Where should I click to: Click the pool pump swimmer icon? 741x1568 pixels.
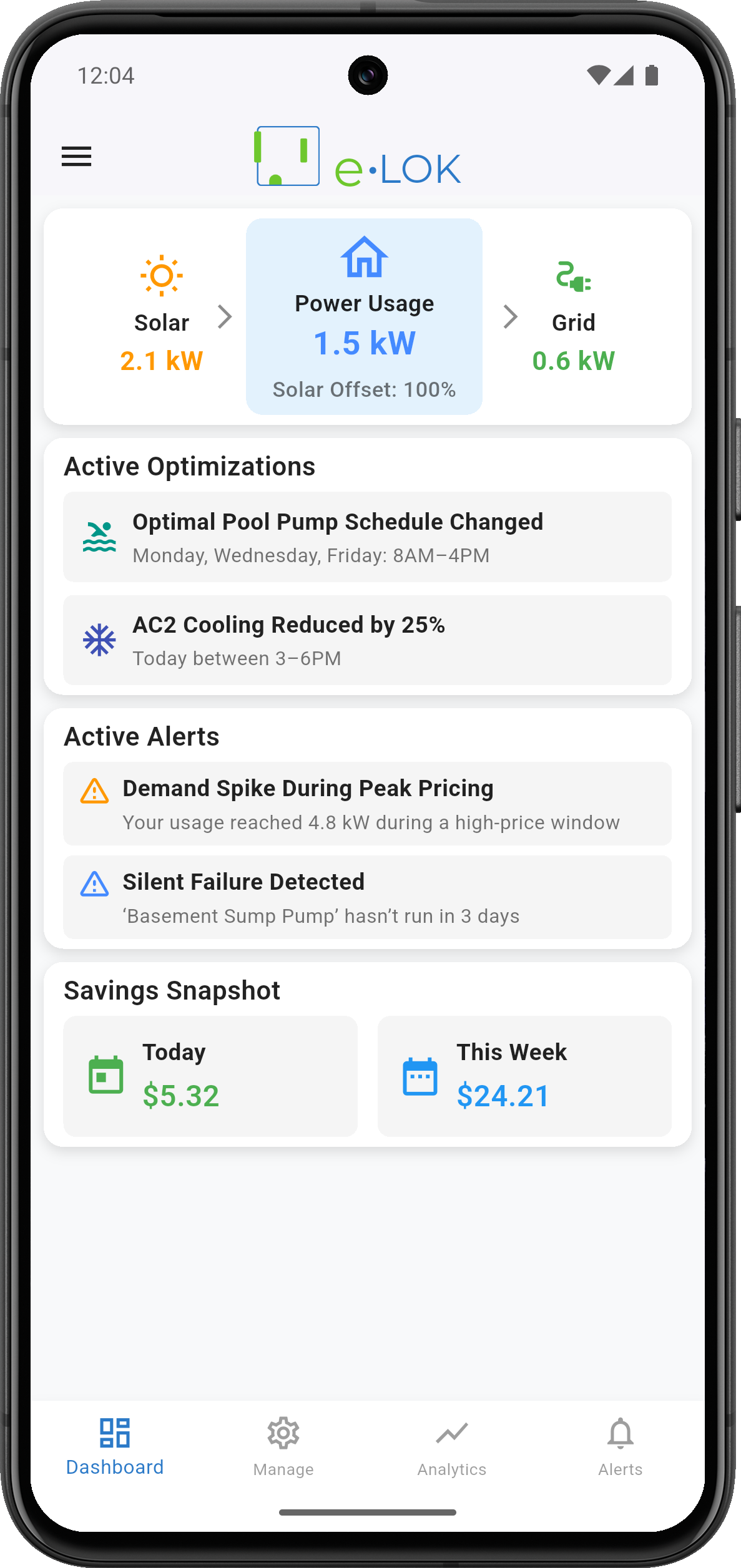click(x=99, y=535)
